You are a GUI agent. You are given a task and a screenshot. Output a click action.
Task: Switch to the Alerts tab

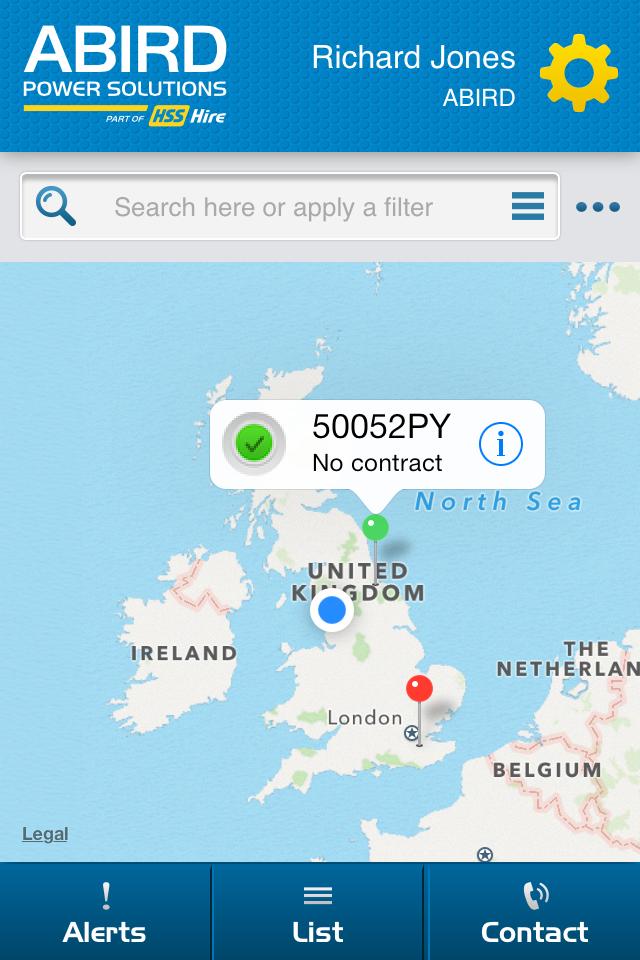click(x=105, y=912)
